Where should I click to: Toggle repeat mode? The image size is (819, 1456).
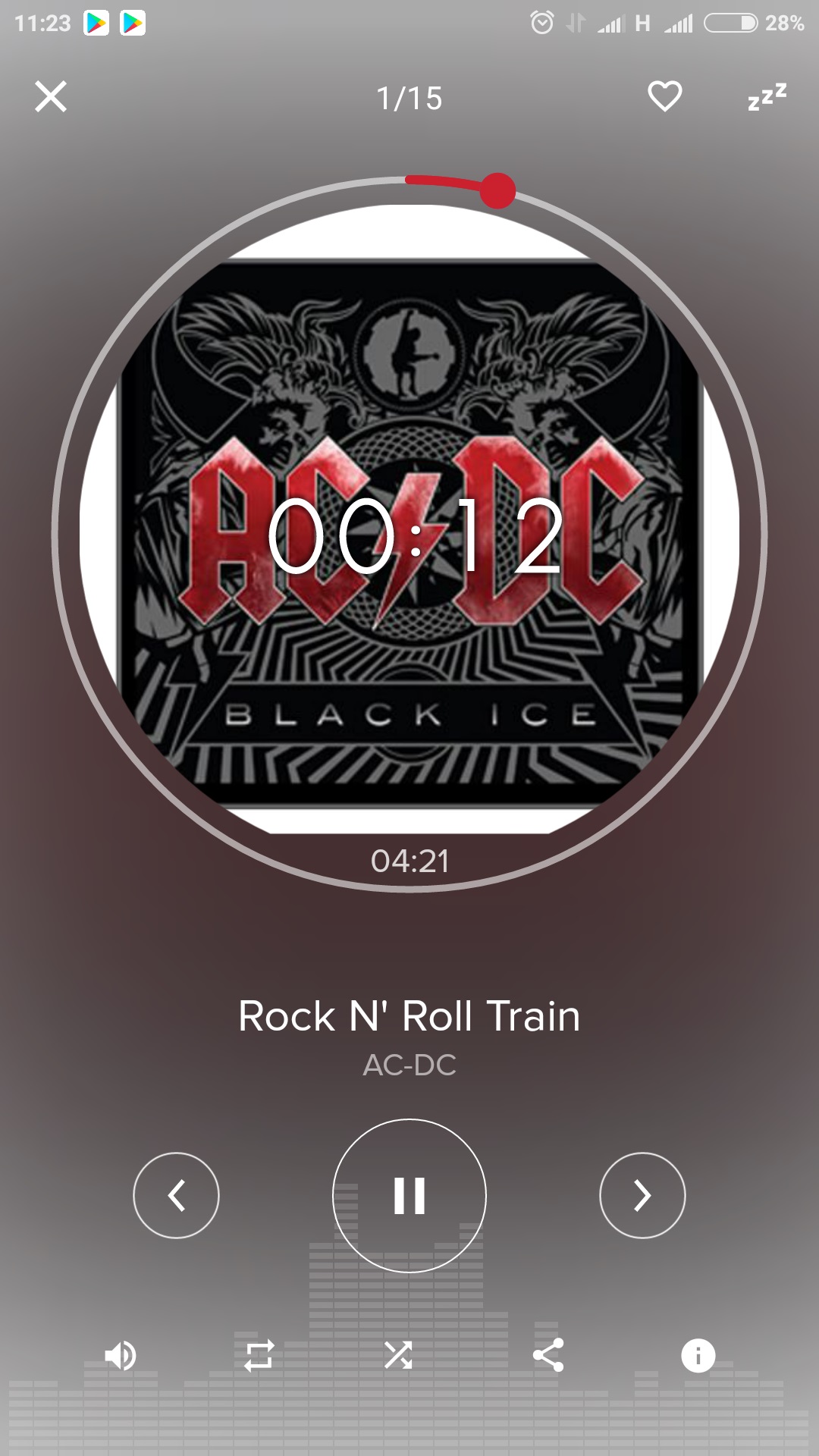click(259, 1355)
